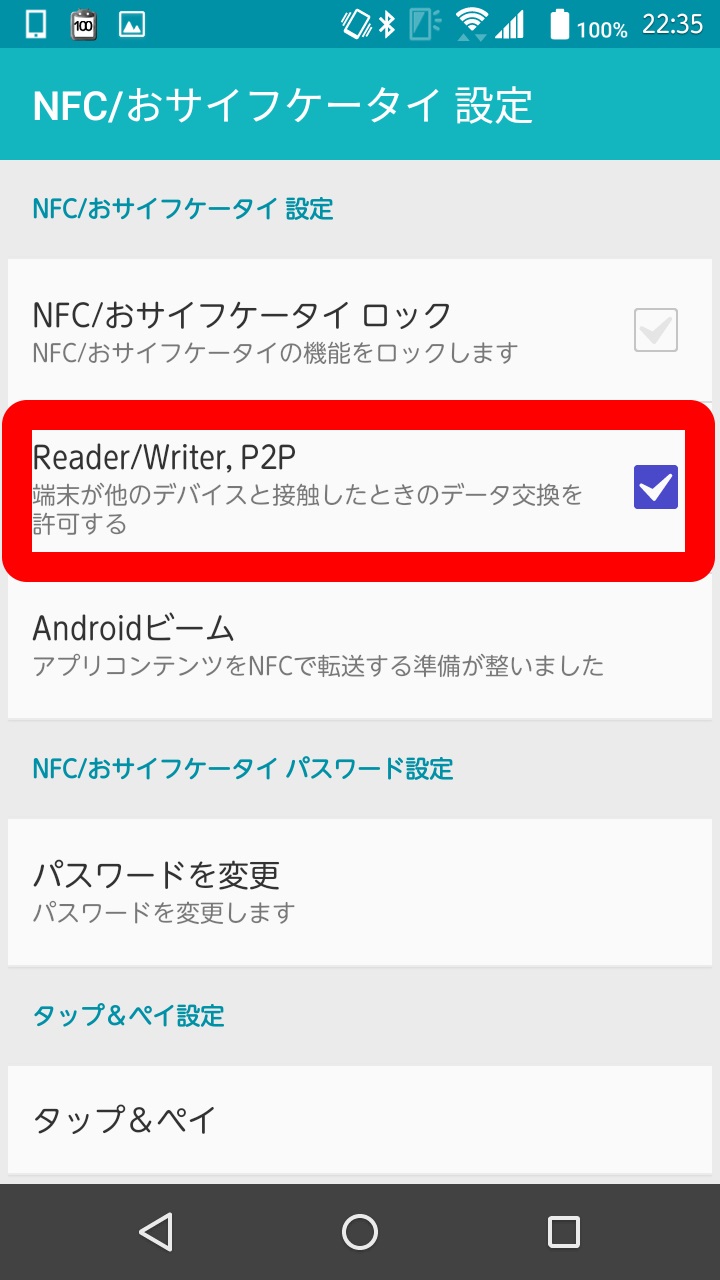Uncheck the Reader/Writer, P2P checkbox
This screenshot has height=1280, width=720.
(x=656, y=488)
